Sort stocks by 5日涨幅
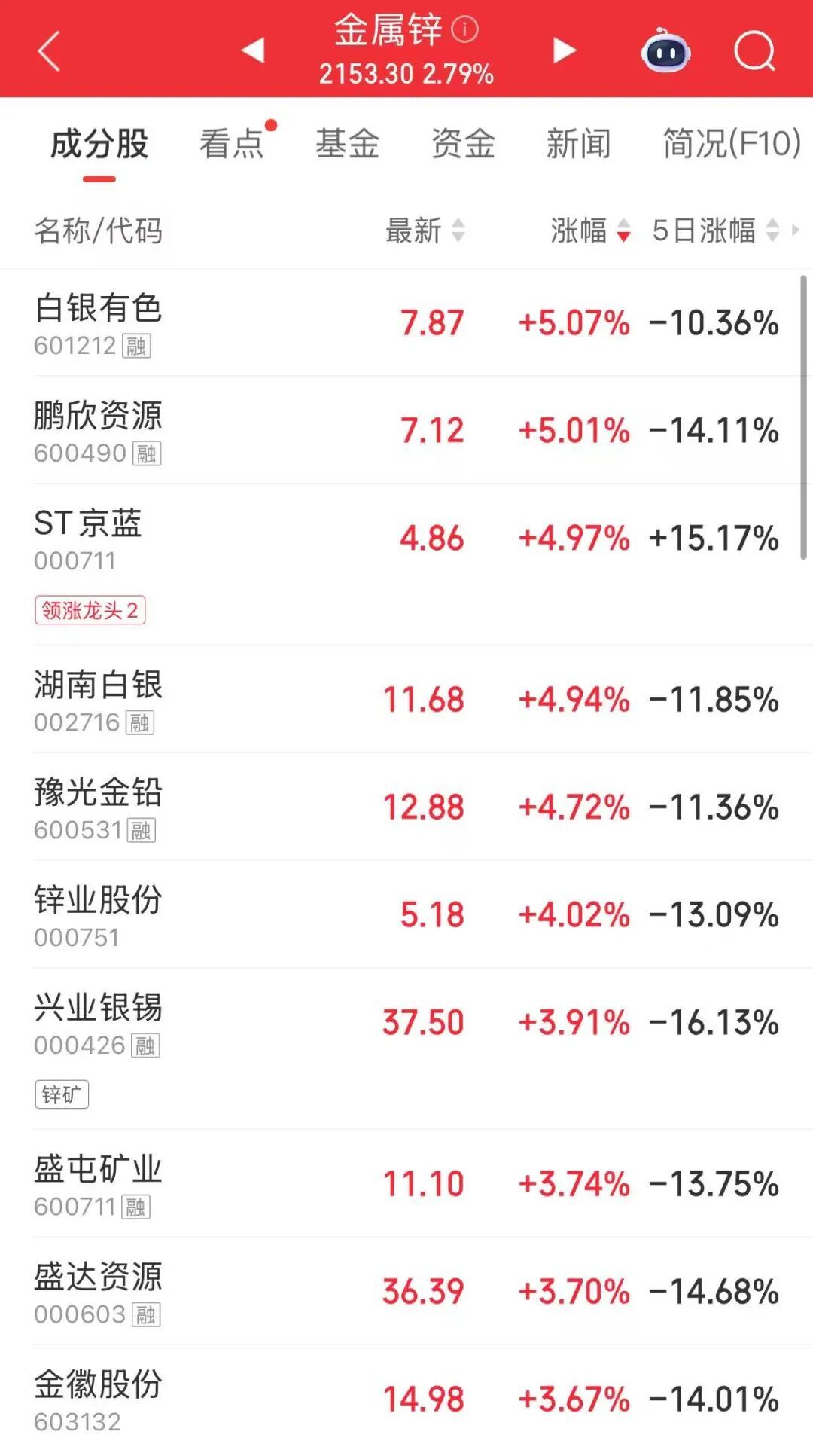This screenshot has width=813, height=1456. (x=715, y=230)
